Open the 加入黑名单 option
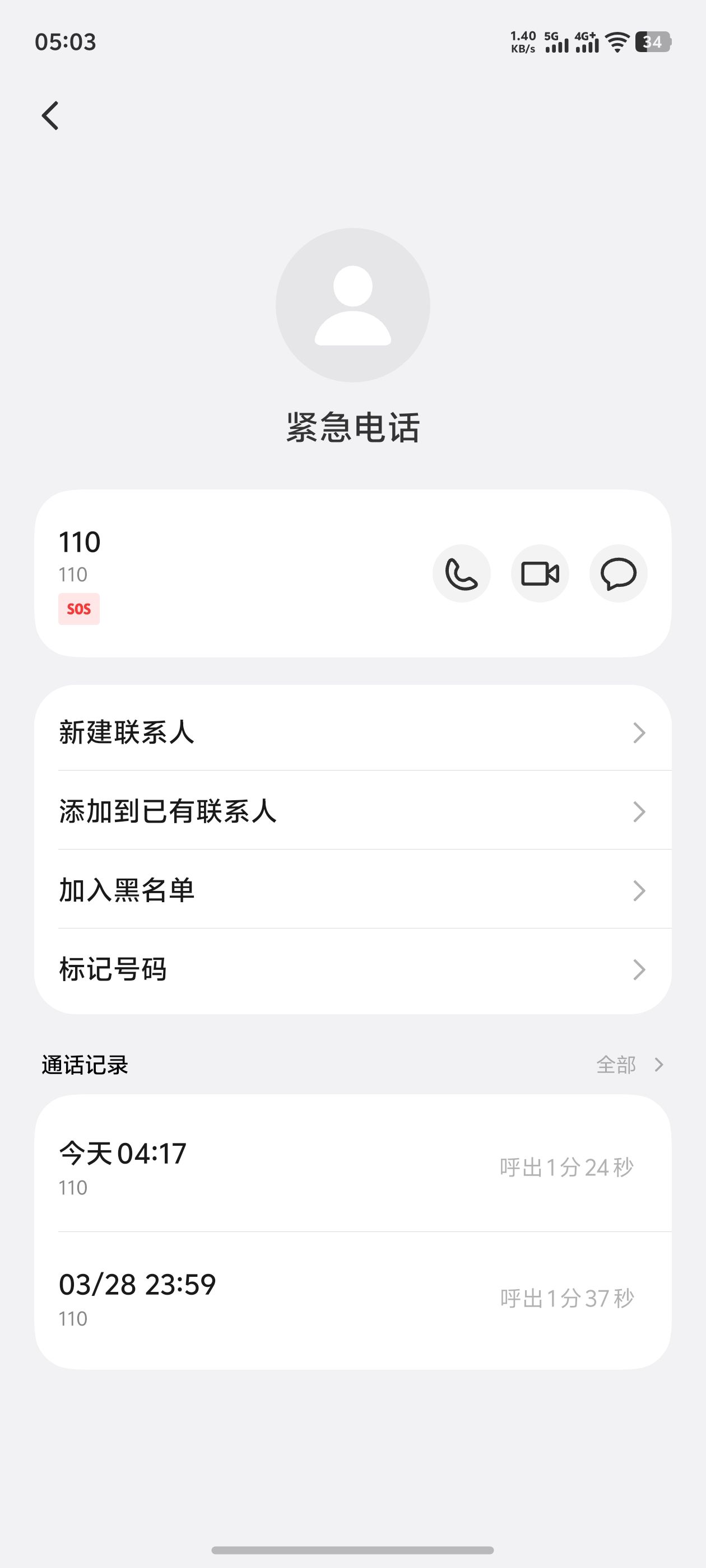Screen dimensions: 706x1568 [x=352, y=890]
